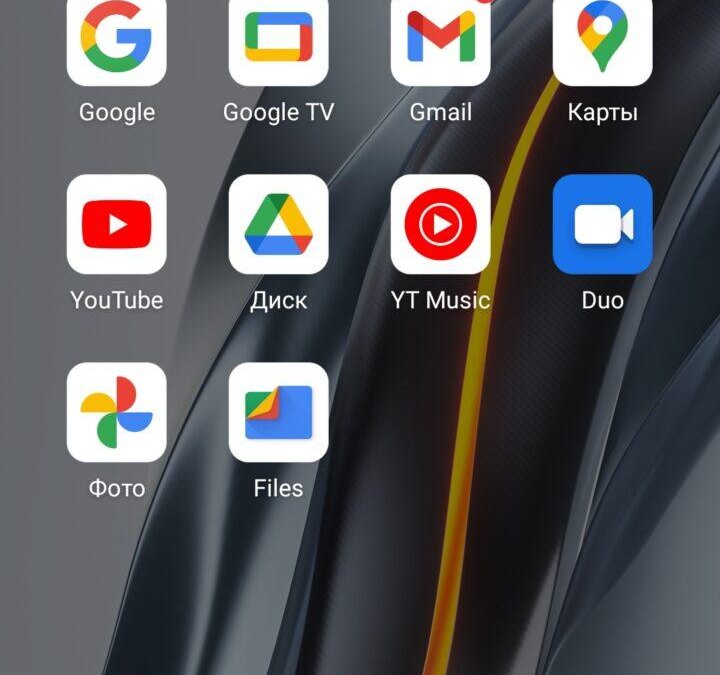
Task: Open Gmail
Action: coord(440,40)
